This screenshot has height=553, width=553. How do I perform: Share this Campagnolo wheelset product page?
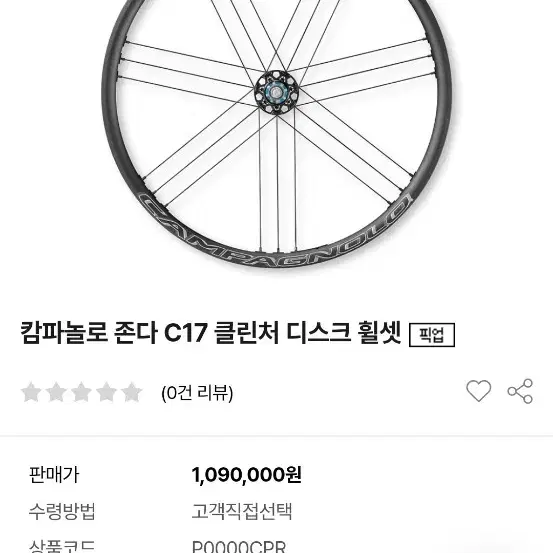coord(520,391)
